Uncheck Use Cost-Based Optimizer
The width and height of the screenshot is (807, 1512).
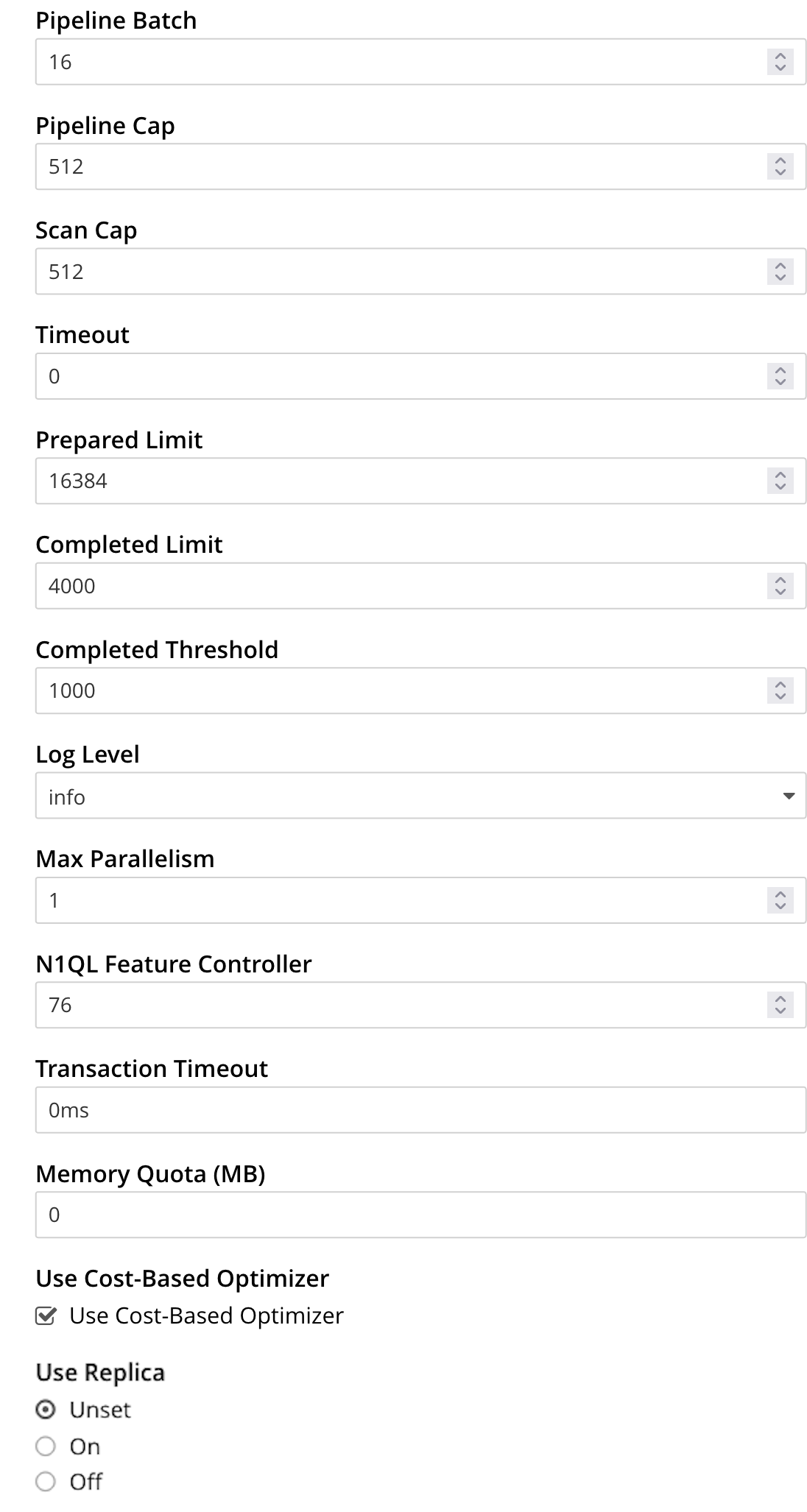[46, 1316]
